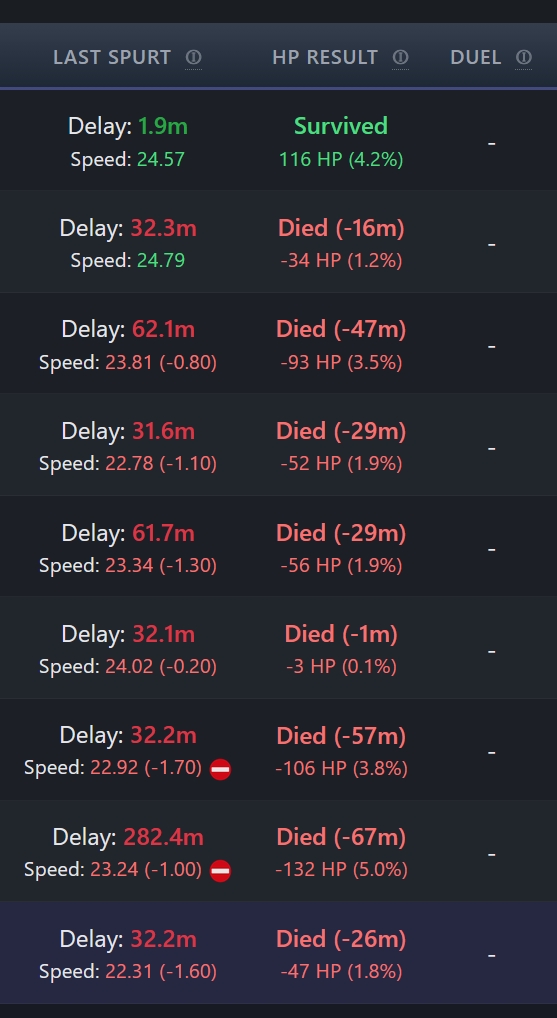Open the info icon beside Last Spurt
Screen dimensions: 557x1018
[x=193, y=58]
